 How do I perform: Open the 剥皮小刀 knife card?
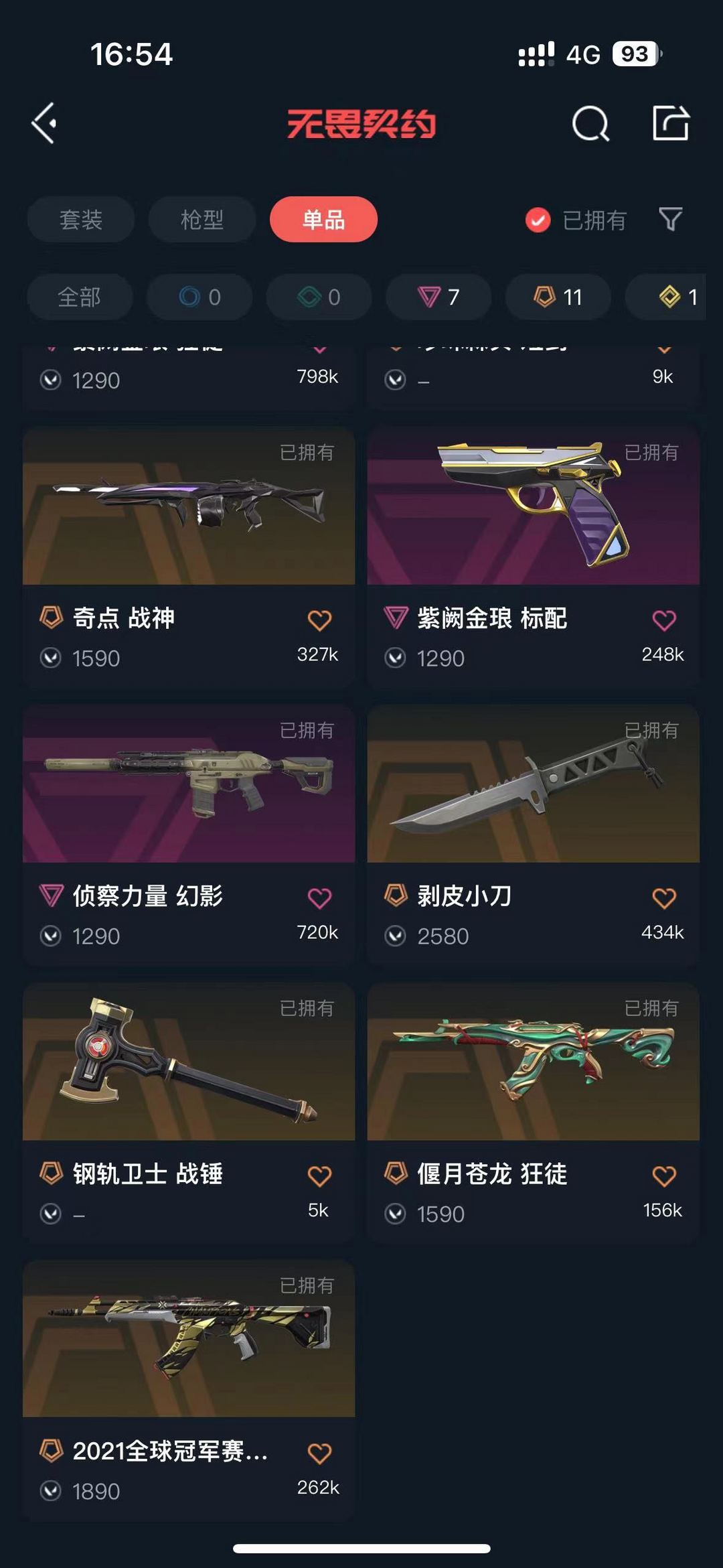tap(534, 834)
